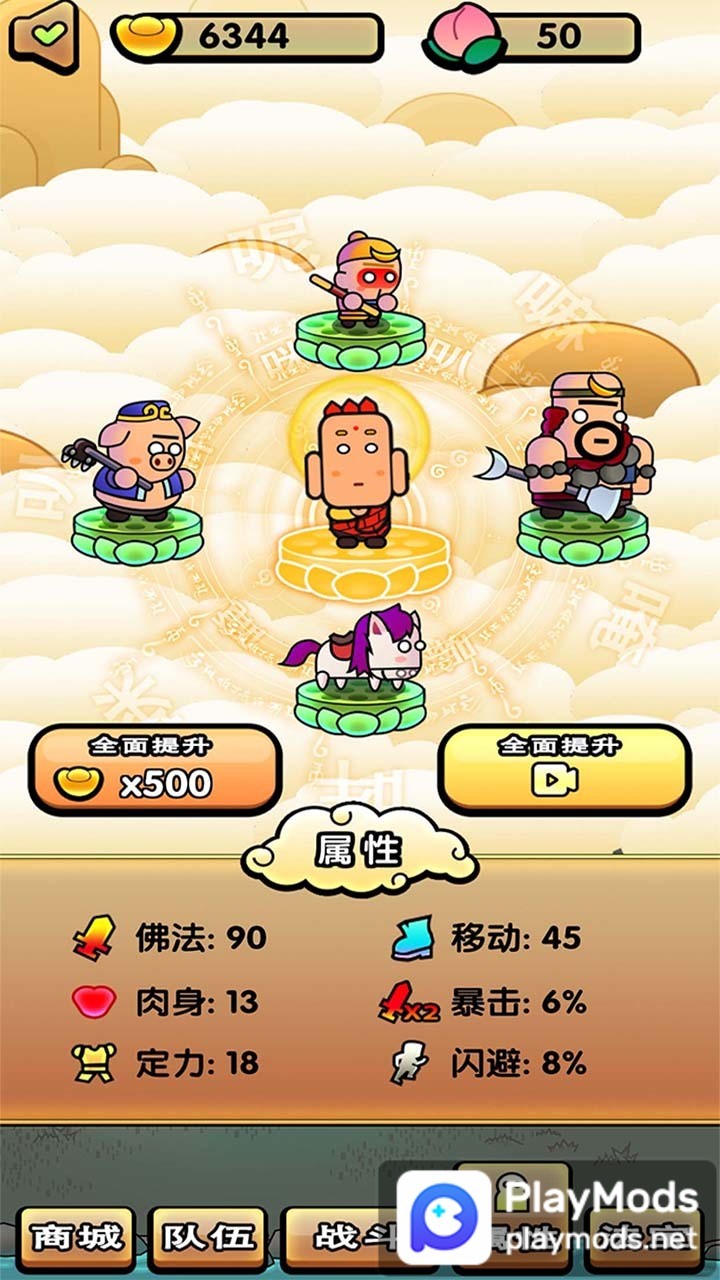This screenshot has width=720, height=1280.
Task: Open the 商城 shop tab
Action: pos(78,1236)
